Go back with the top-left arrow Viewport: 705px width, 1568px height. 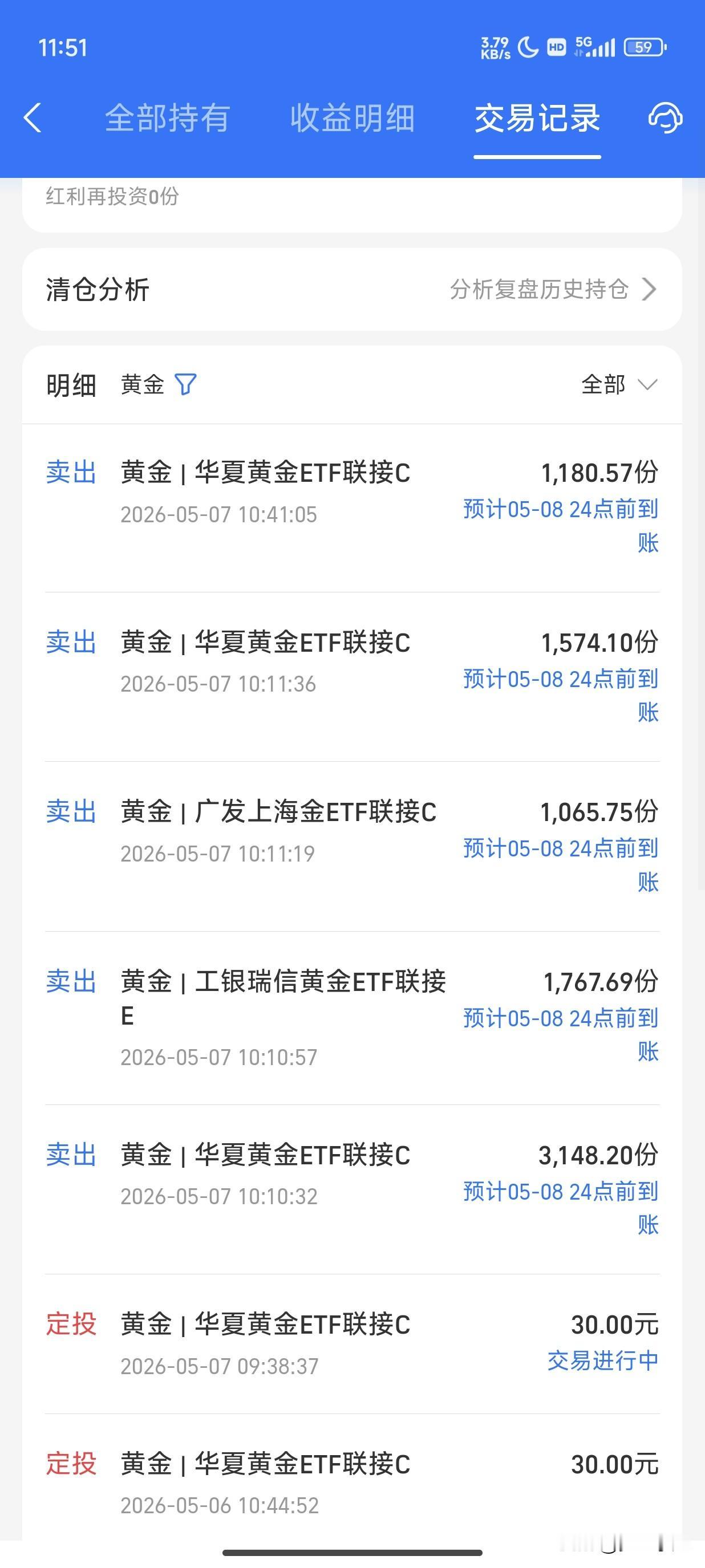pos(33,117)
